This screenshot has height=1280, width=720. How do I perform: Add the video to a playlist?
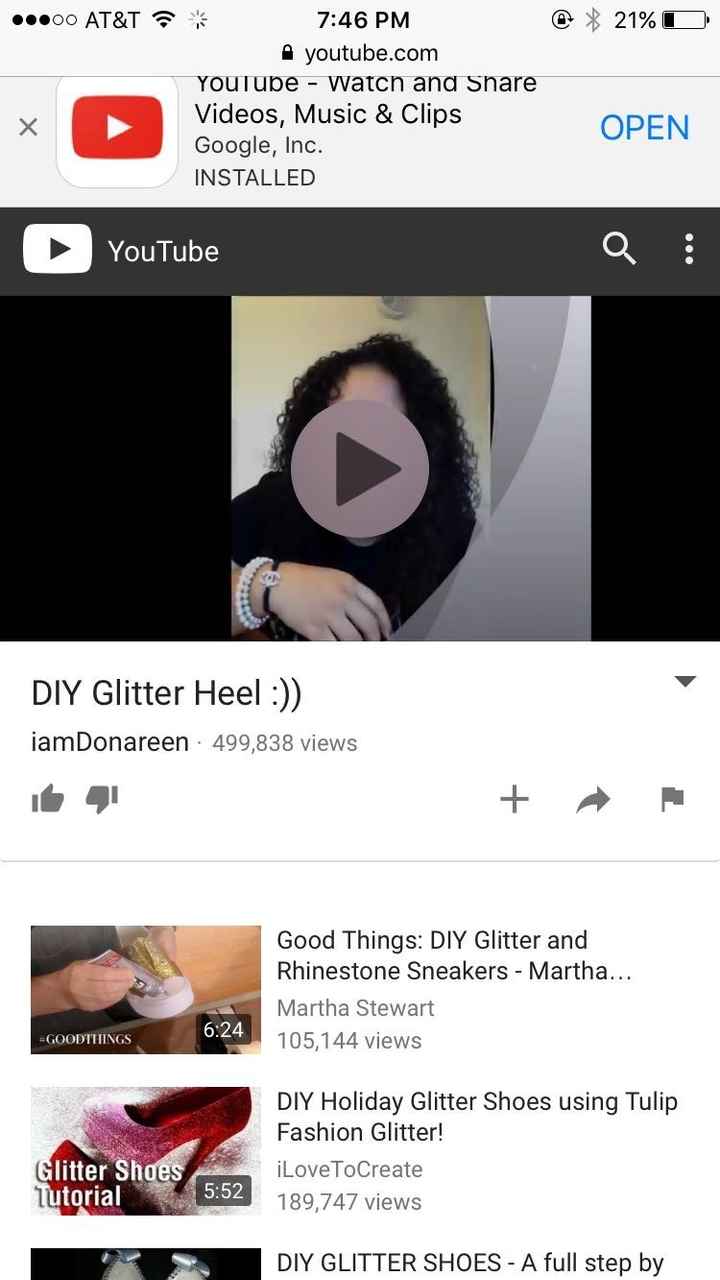514,799
